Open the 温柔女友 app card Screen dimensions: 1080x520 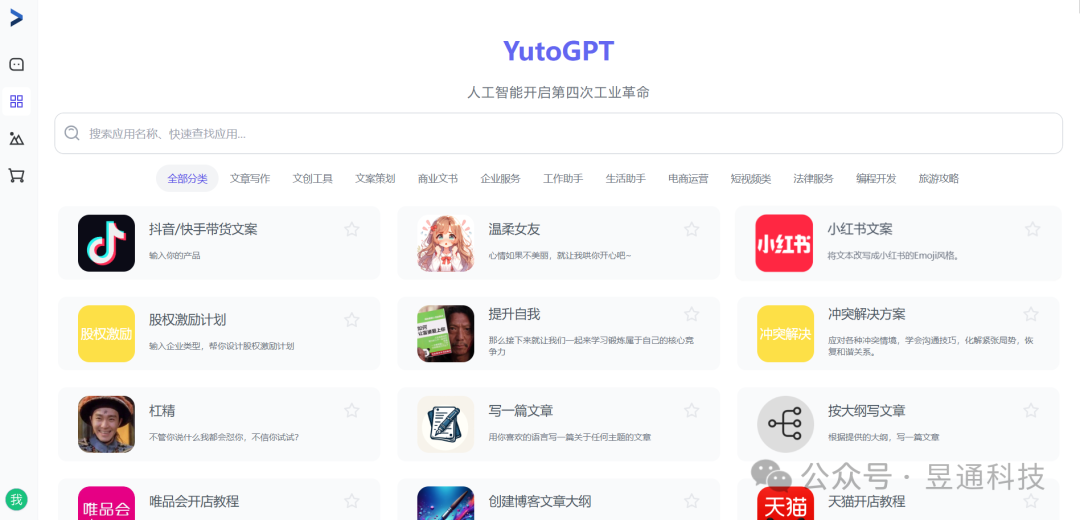(559, 243)
